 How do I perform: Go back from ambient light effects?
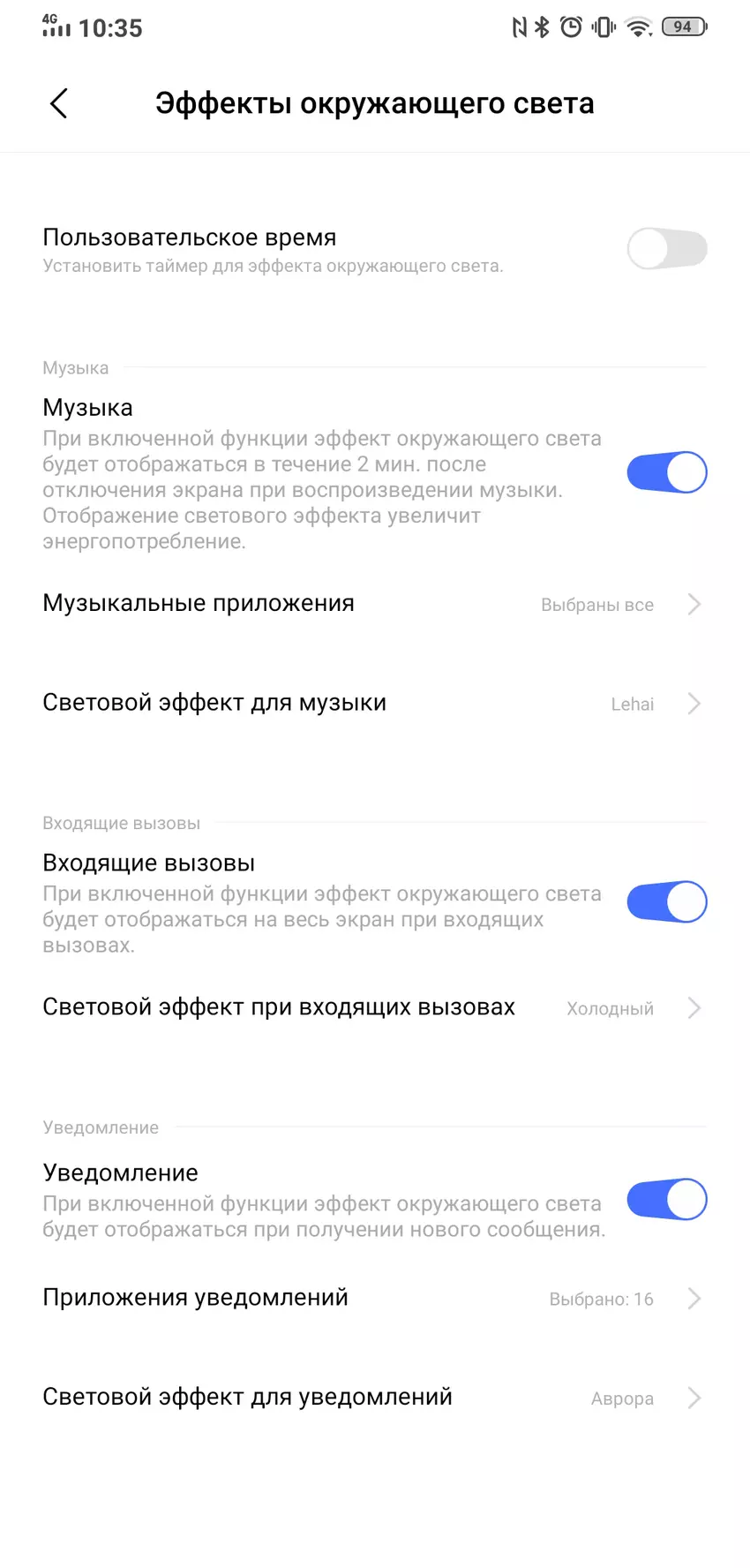[58, 104]
